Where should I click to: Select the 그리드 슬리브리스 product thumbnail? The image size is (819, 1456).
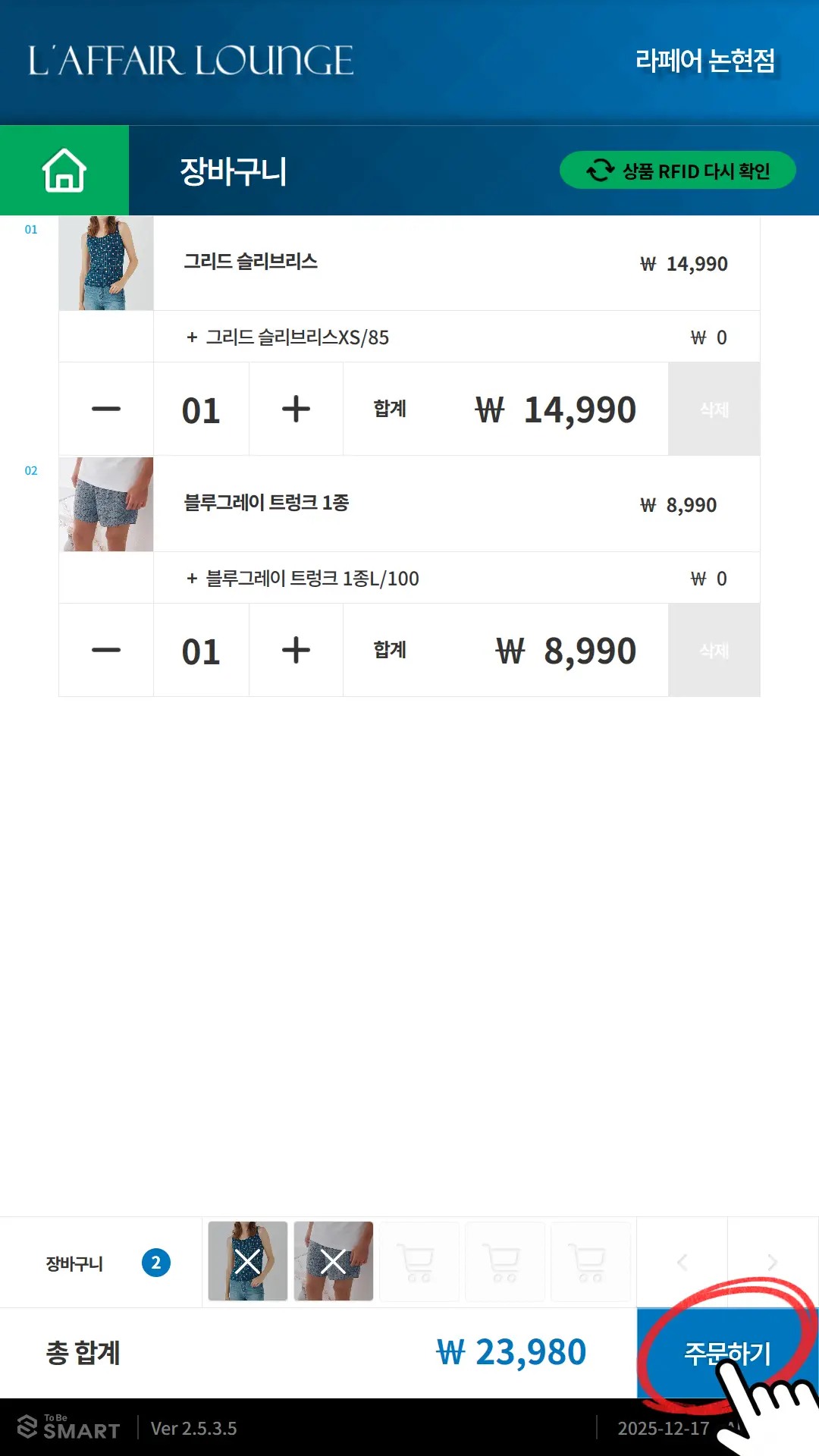105,262
